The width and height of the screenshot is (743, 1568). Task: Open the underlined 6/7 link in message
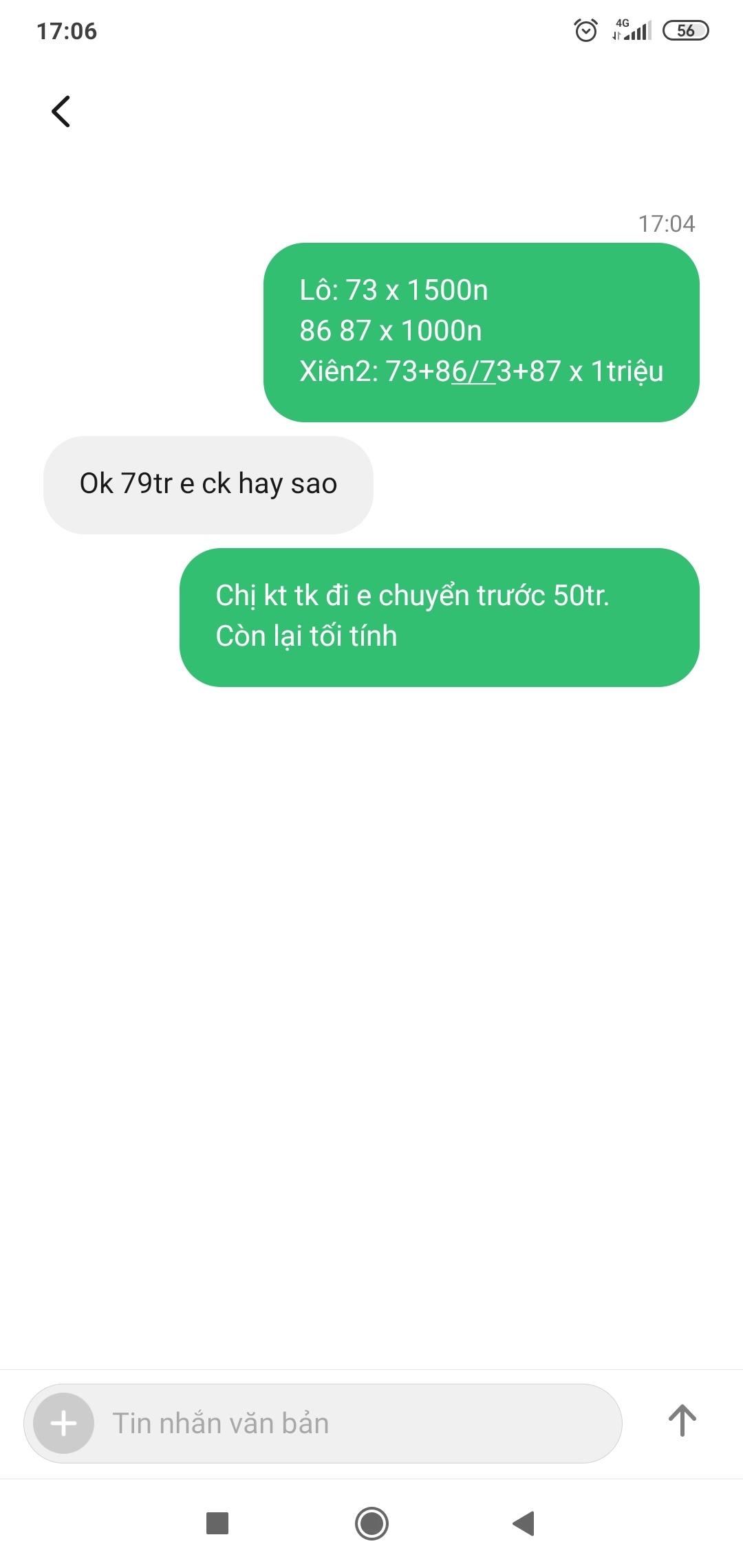tap(473, 371)
